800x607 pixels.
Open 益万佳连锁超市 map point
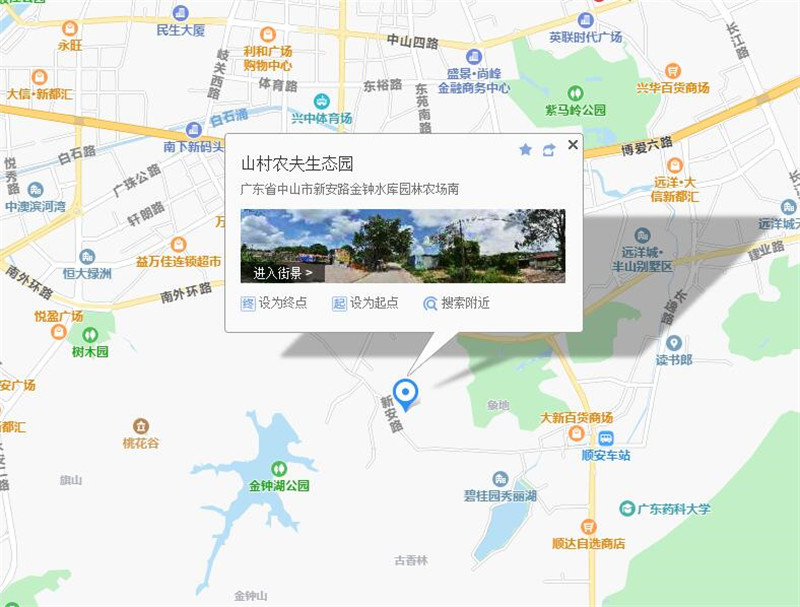[x=178, y=245]
